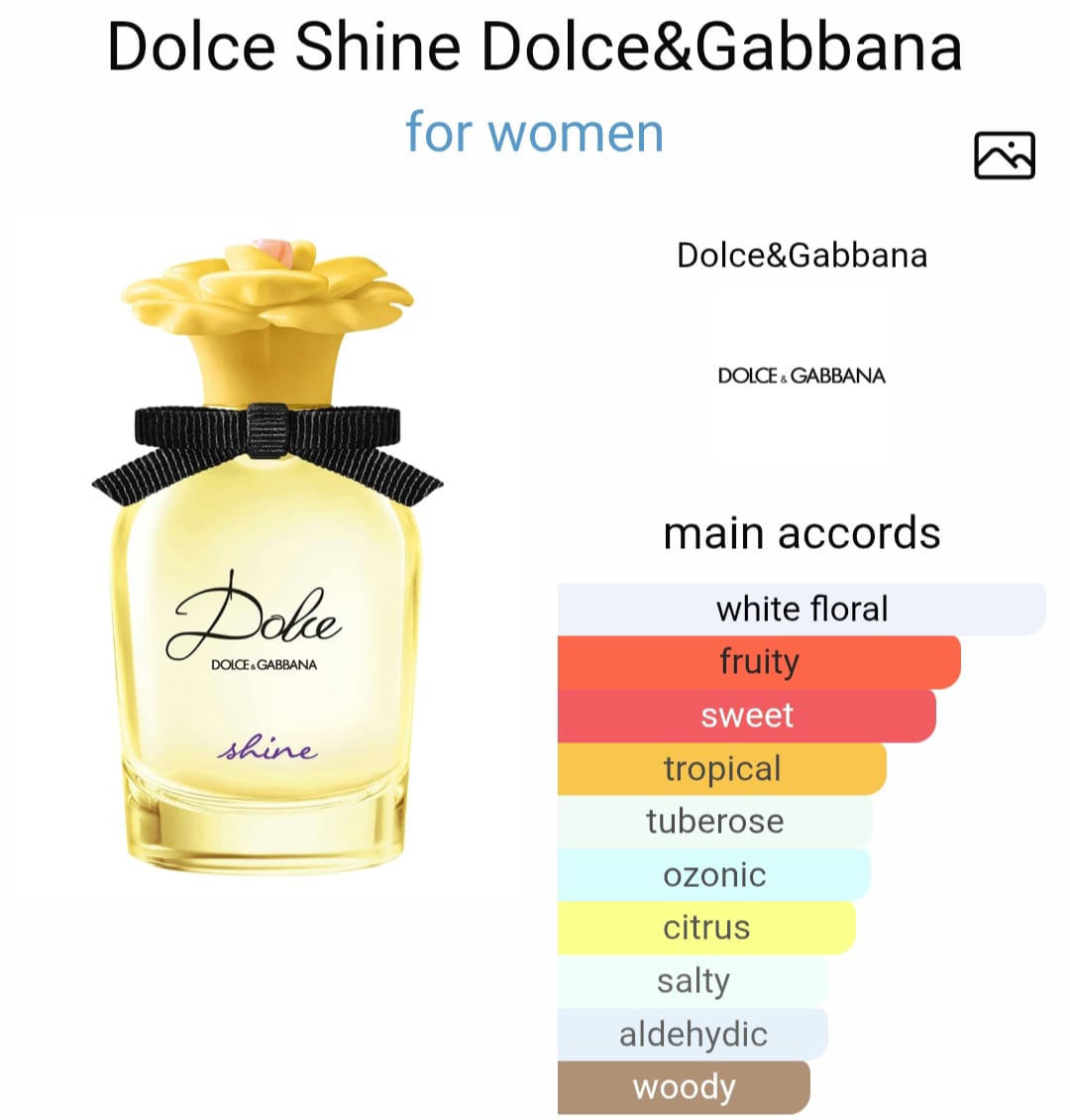Screen dimensions: 1070x1120
Task: View the Dolce Shine bottle image
Action: [x=267, y=555]
